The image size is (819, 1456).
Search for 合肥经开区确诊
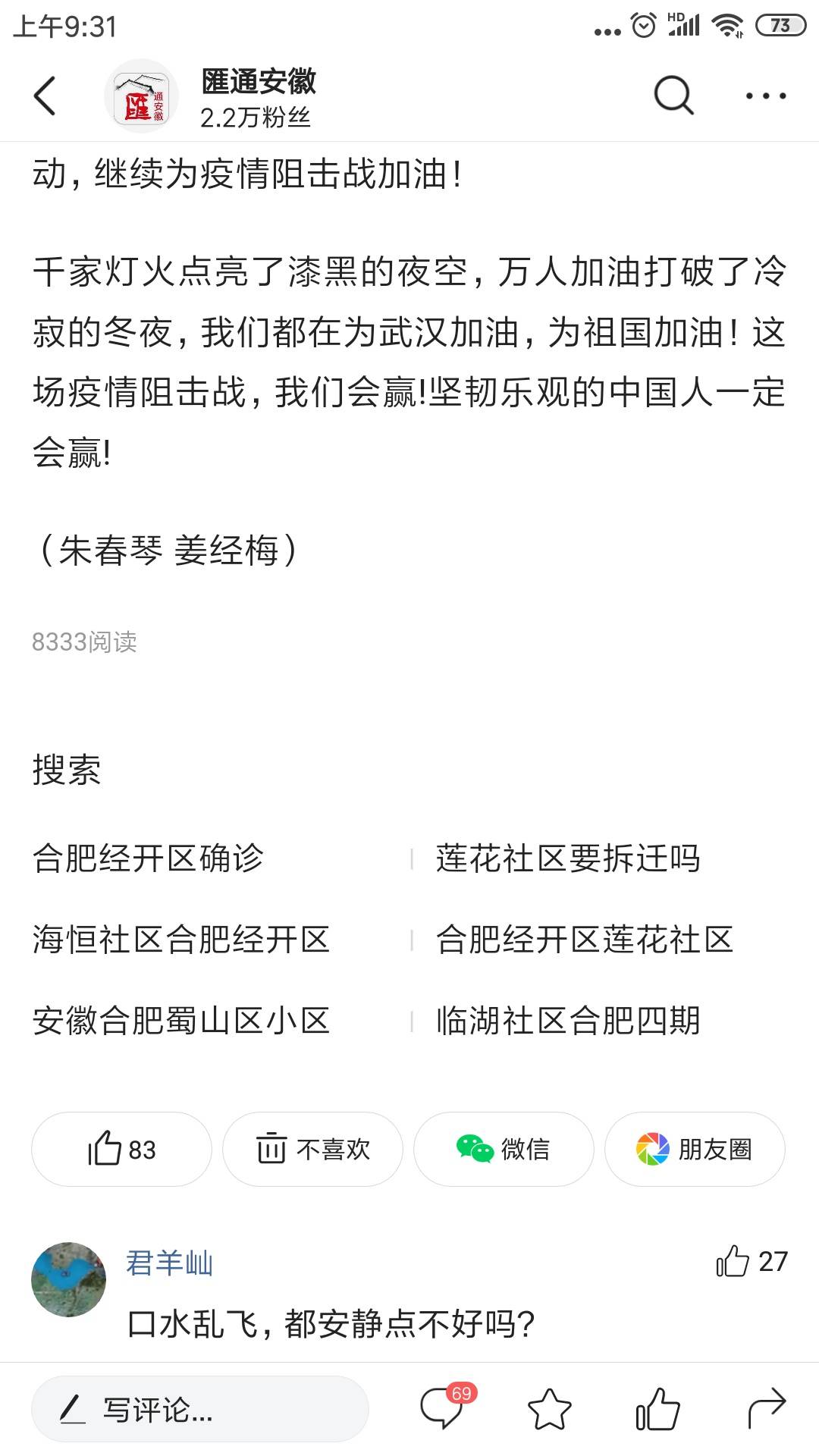pos(148,858)
